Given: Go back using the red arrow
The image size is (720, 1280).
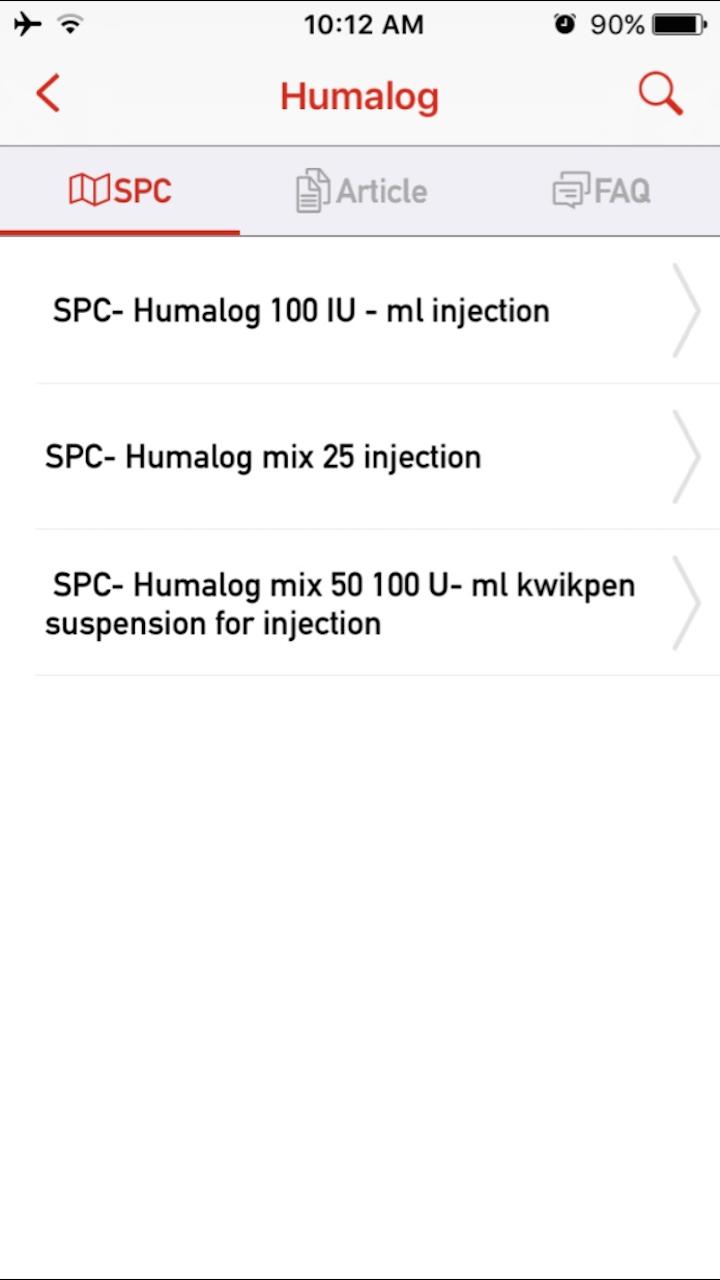Looking at the screenshot, I should tap(48, 95).
